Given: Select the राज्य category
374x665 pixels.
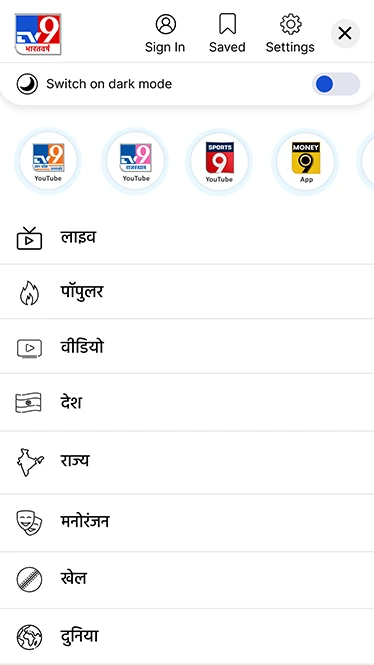Looking at the screenshot, I should pyautogui.click(x=187, y=463).
